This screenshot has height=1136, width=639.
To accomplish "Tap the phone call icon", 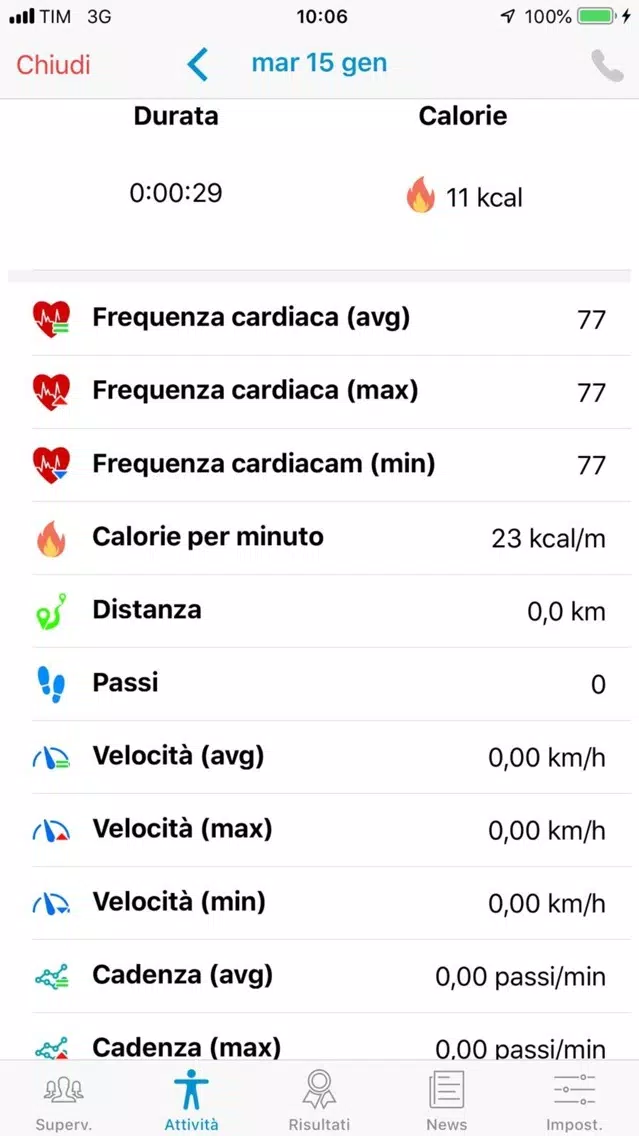I will [x=607, y=65].
